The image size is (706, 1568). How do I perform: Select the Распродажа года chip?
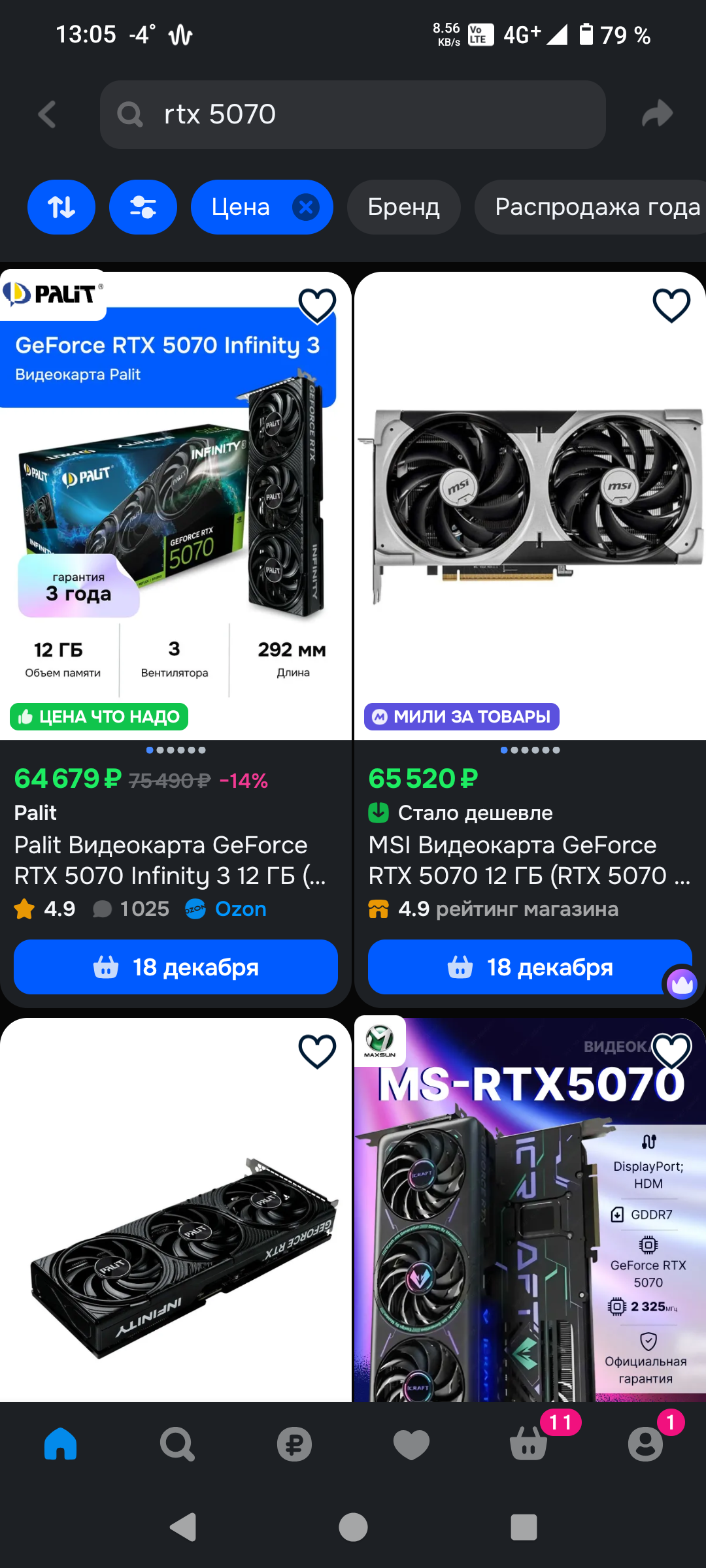[595, 208]
